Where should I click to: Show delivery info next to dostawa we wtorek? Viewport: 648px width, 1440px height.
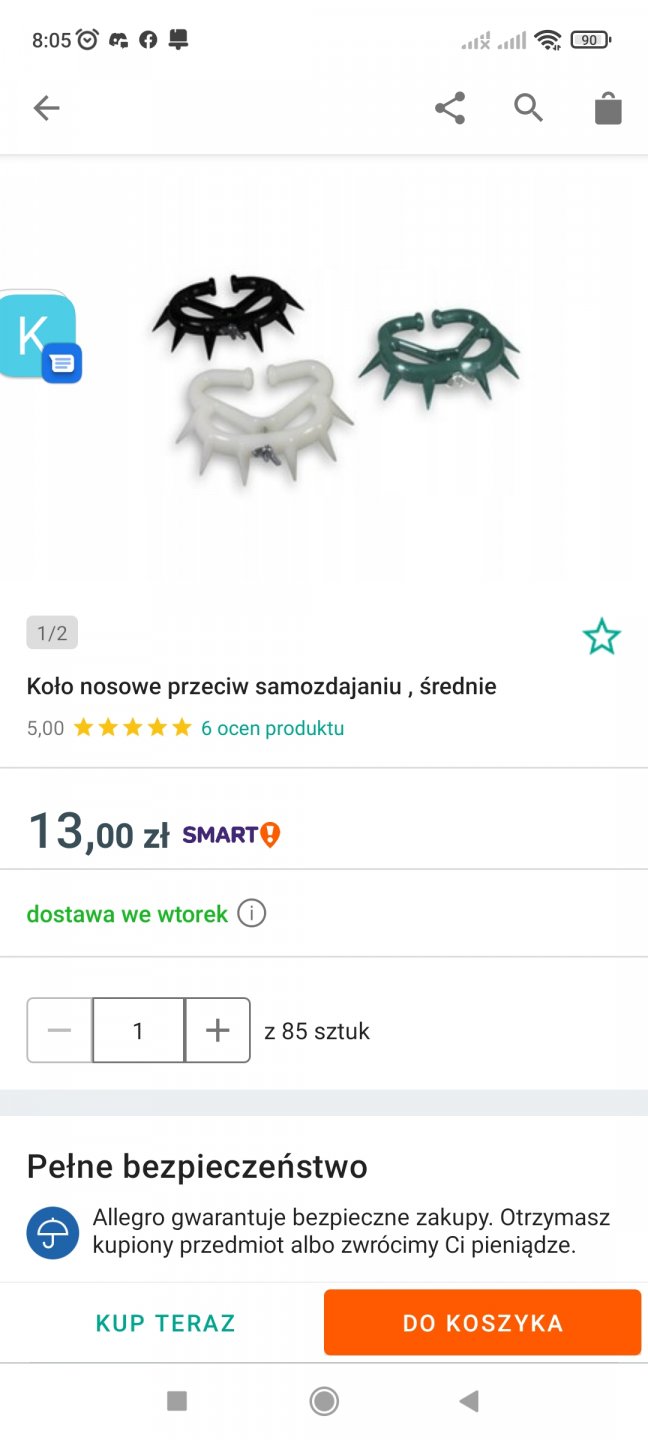[x=252, y=914]
